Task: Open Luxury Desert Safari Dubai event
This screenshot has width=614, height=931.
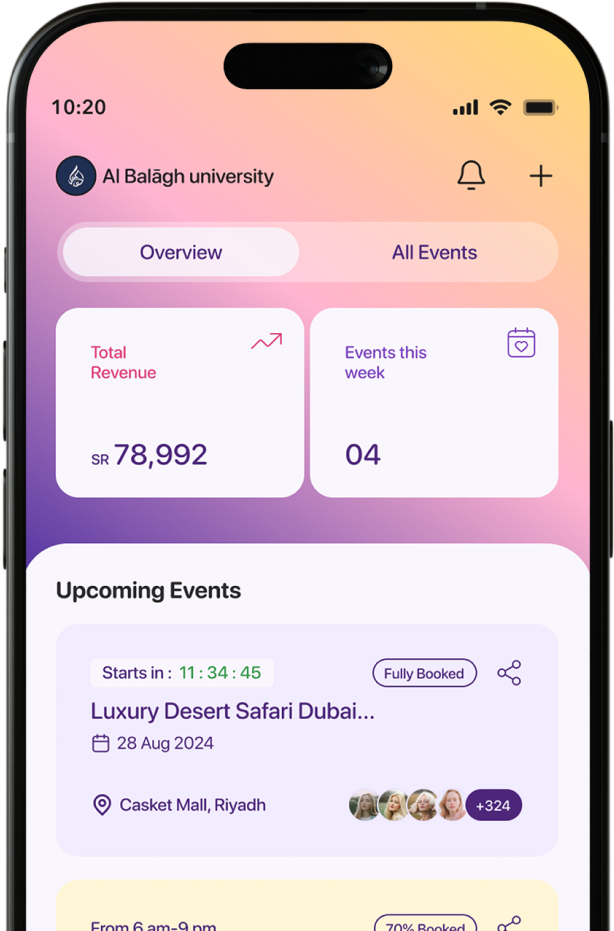Action: point(233,711)
